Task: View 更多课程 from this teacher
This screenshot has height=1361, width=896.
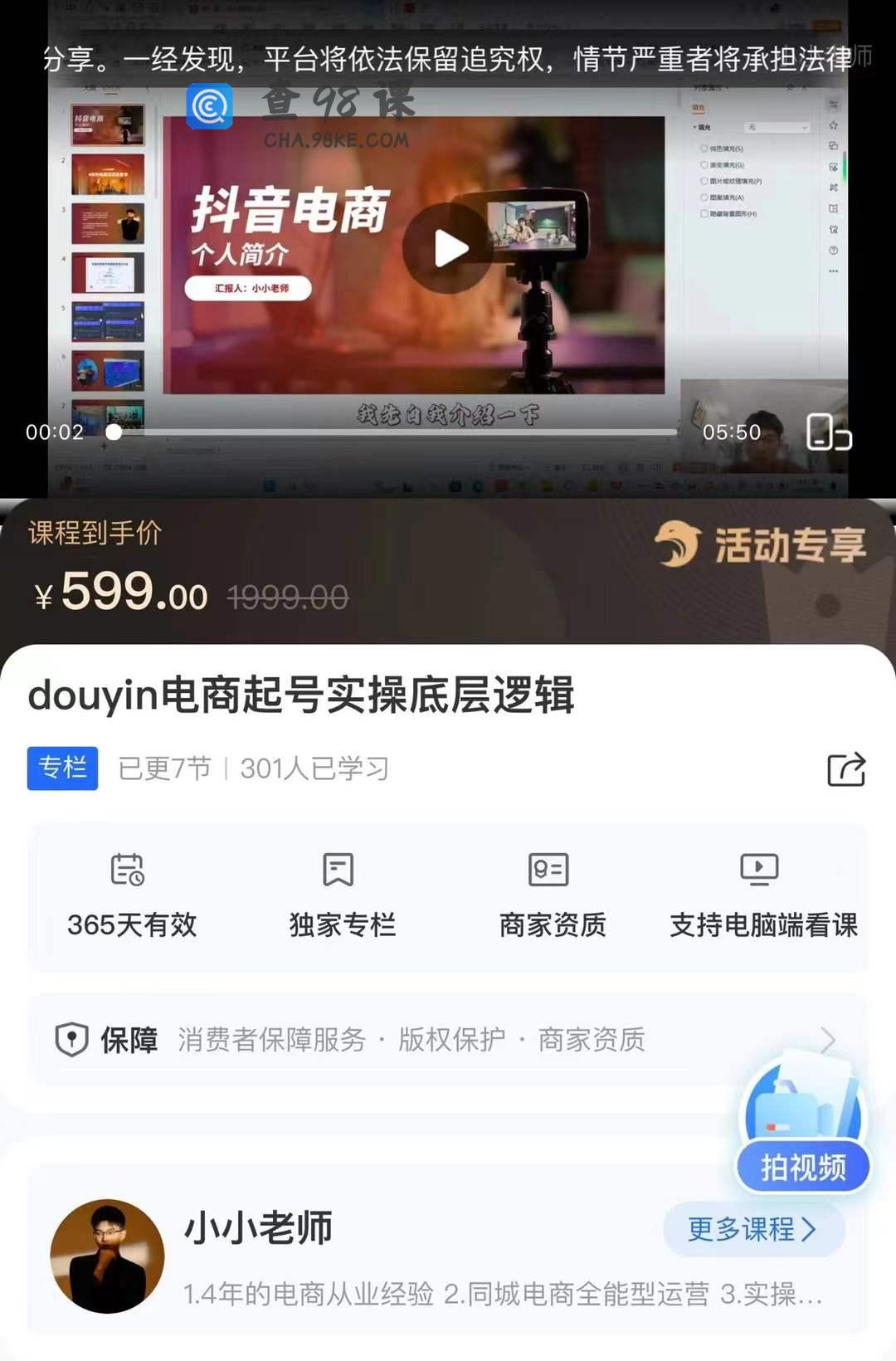Action: click(x=752, y=1228)
